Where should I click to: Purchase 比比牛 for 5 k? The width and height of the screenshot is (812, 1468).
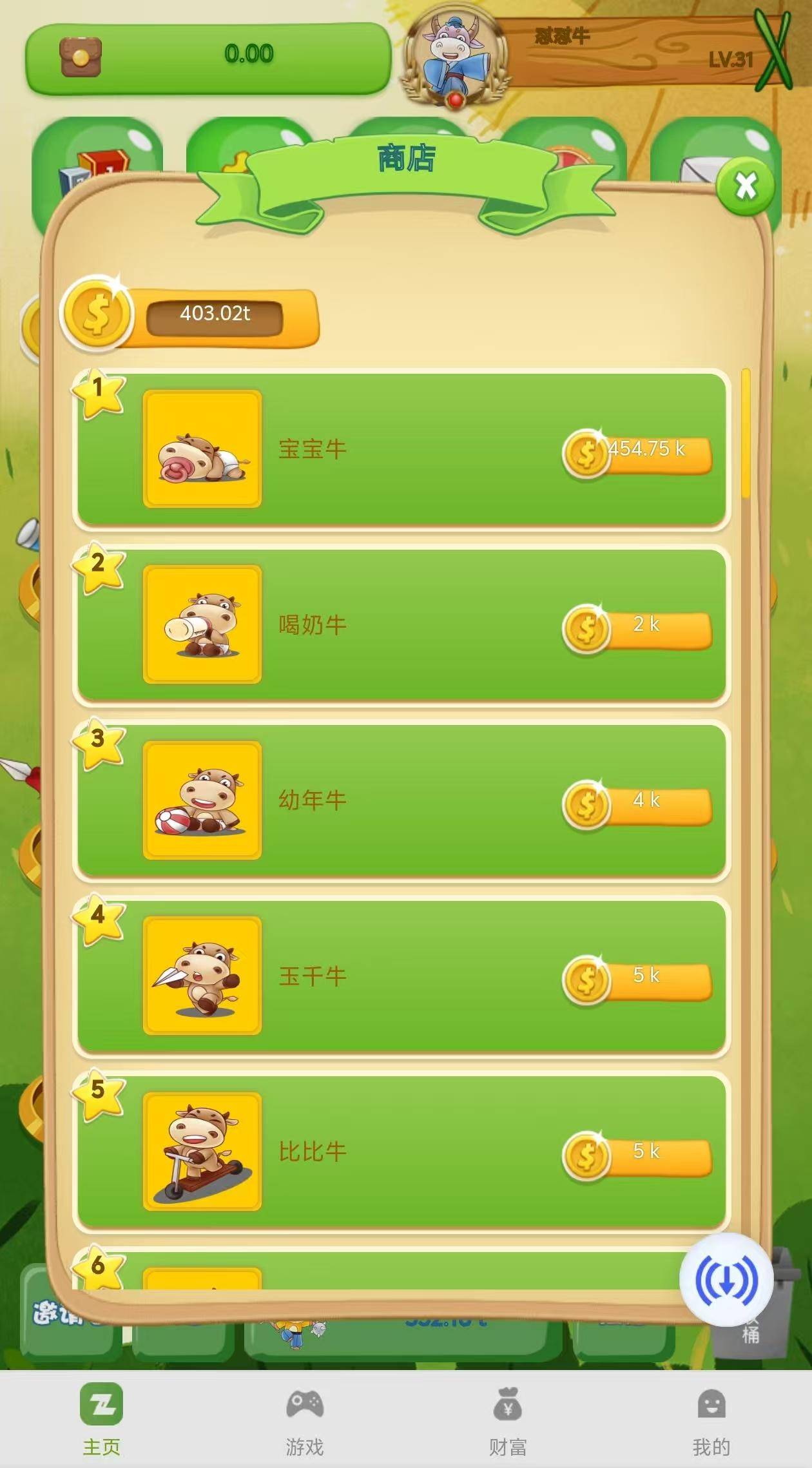pos(638,1156)
